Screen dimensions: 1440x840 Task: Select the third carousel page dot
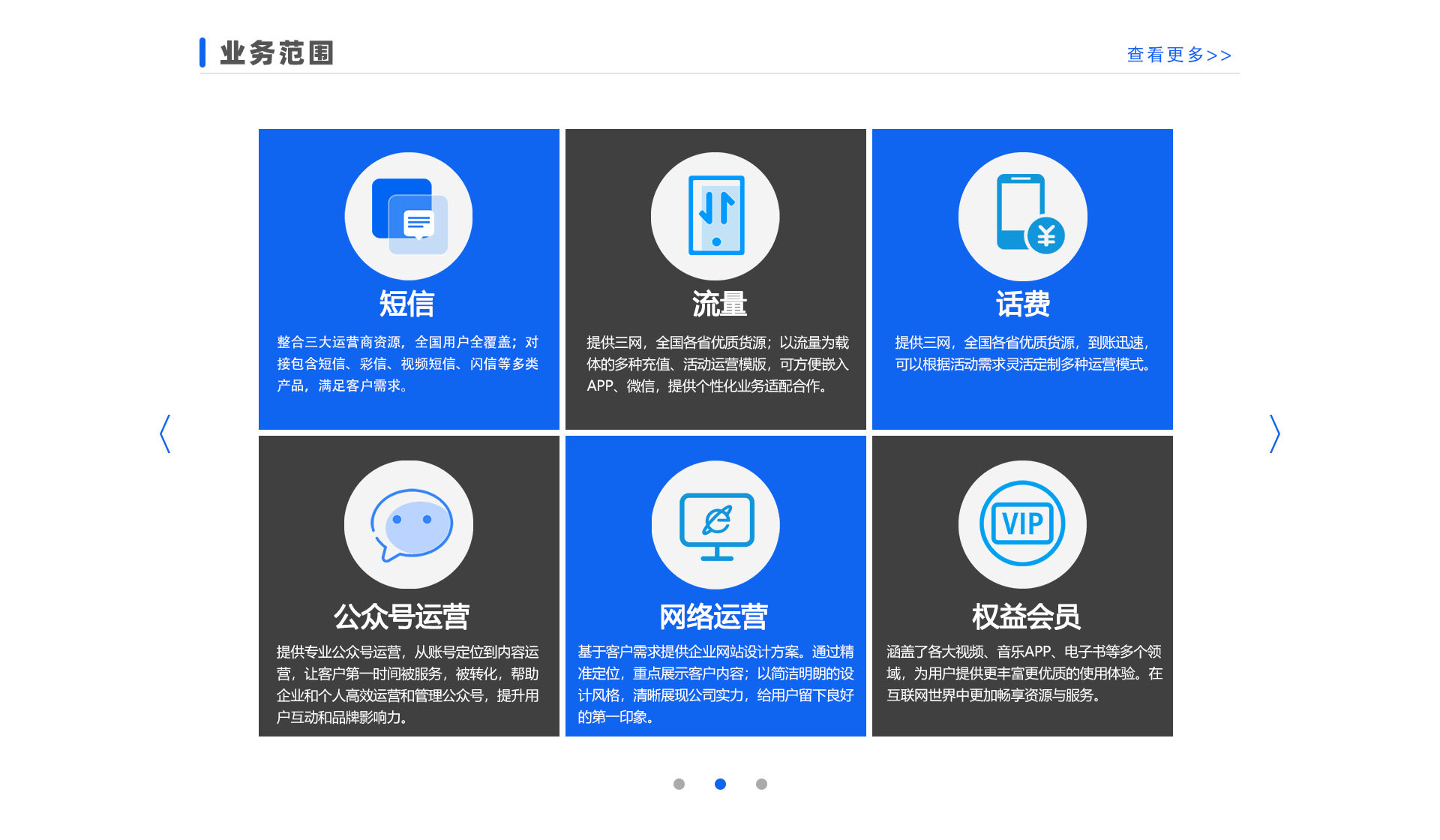(x=761, y=784)
